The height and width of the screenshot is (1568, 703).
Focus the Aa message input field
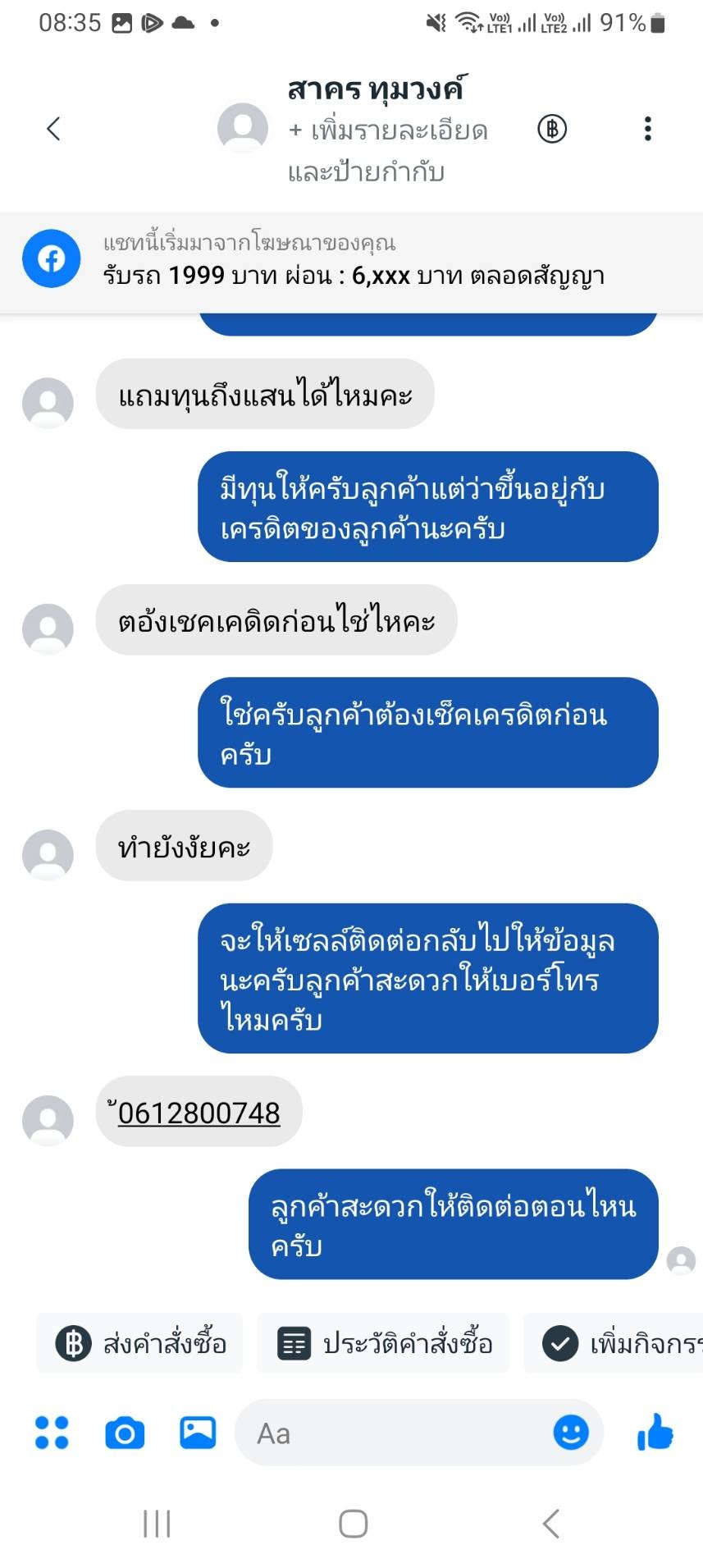394,1433
